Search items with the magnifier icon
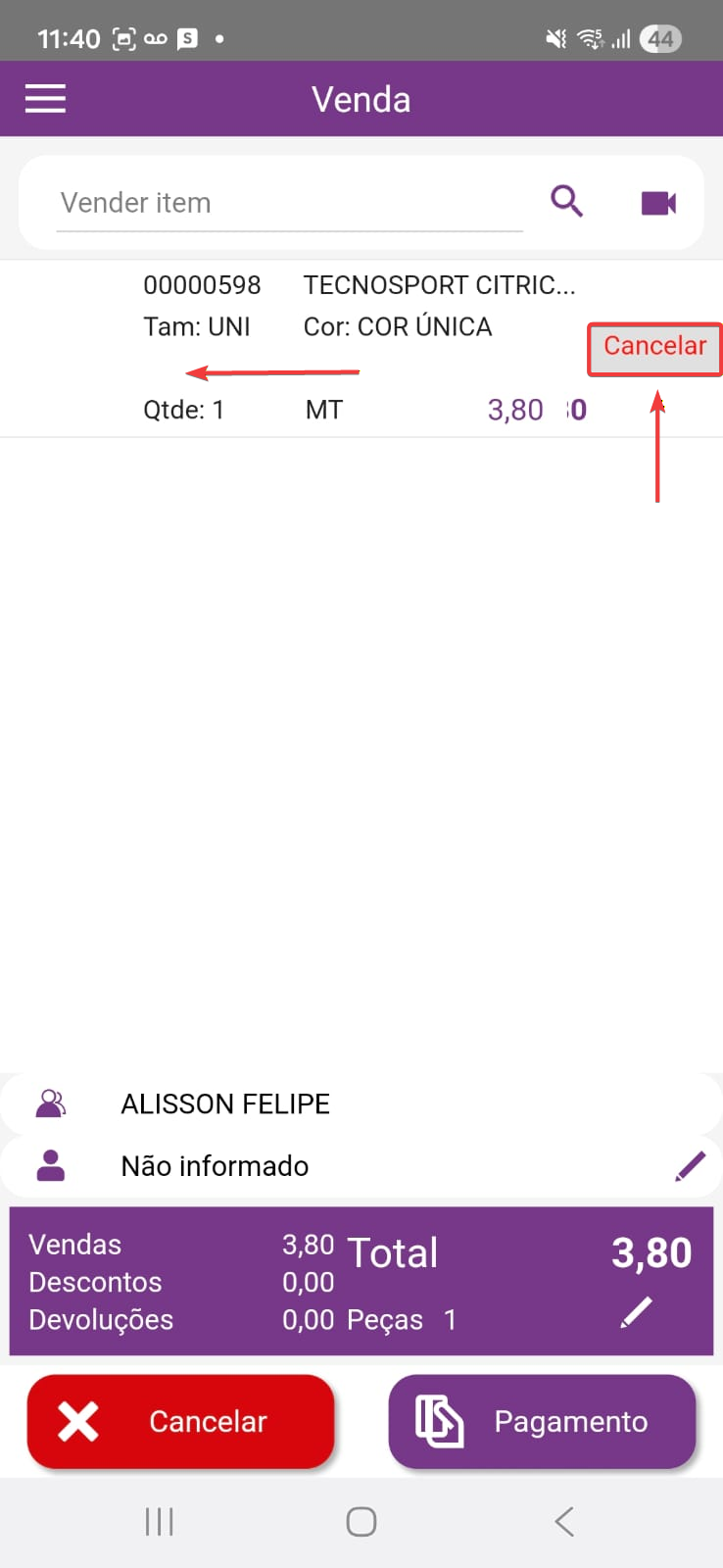Image resolution: width=723 pixels, height=1568 pixels. [x=566, y=202]
